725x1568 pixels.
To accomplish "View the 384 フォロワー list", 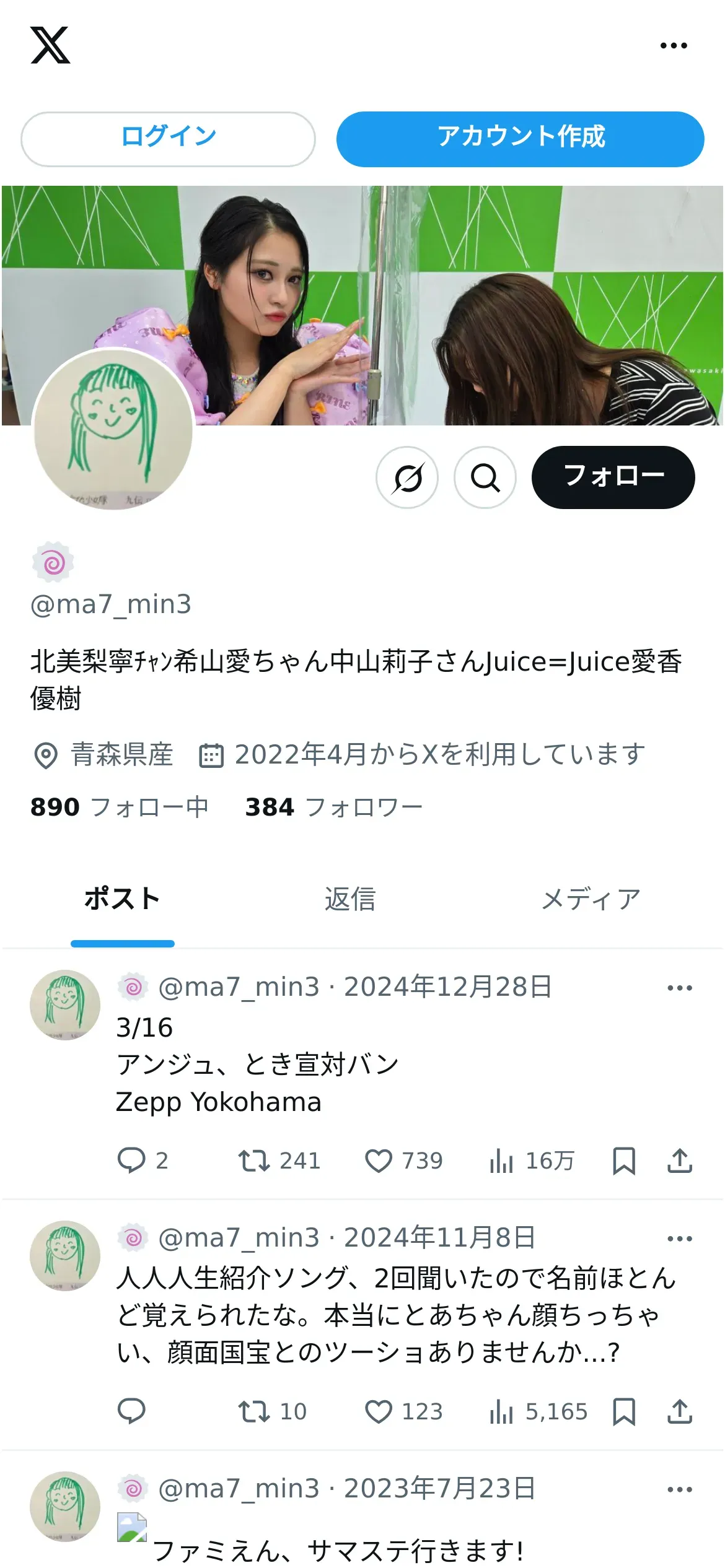I will point(333,807).
